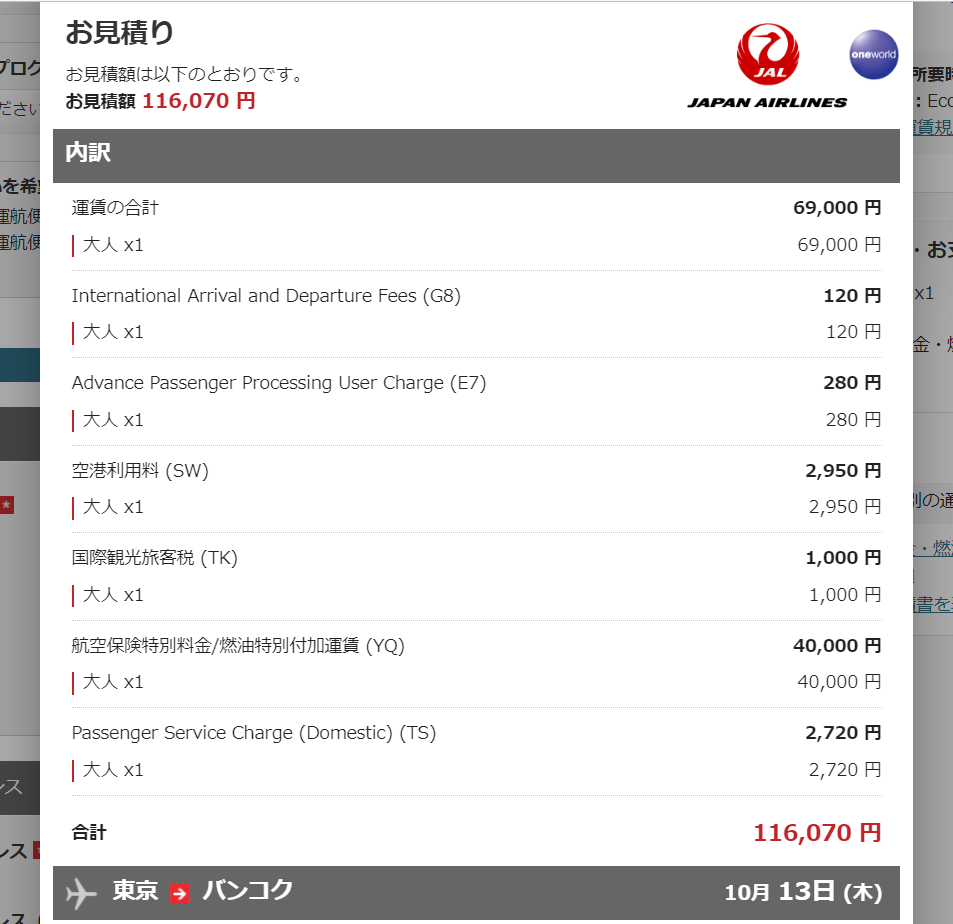Open the underlined 書を link on the right edge

tap(932, 603)
